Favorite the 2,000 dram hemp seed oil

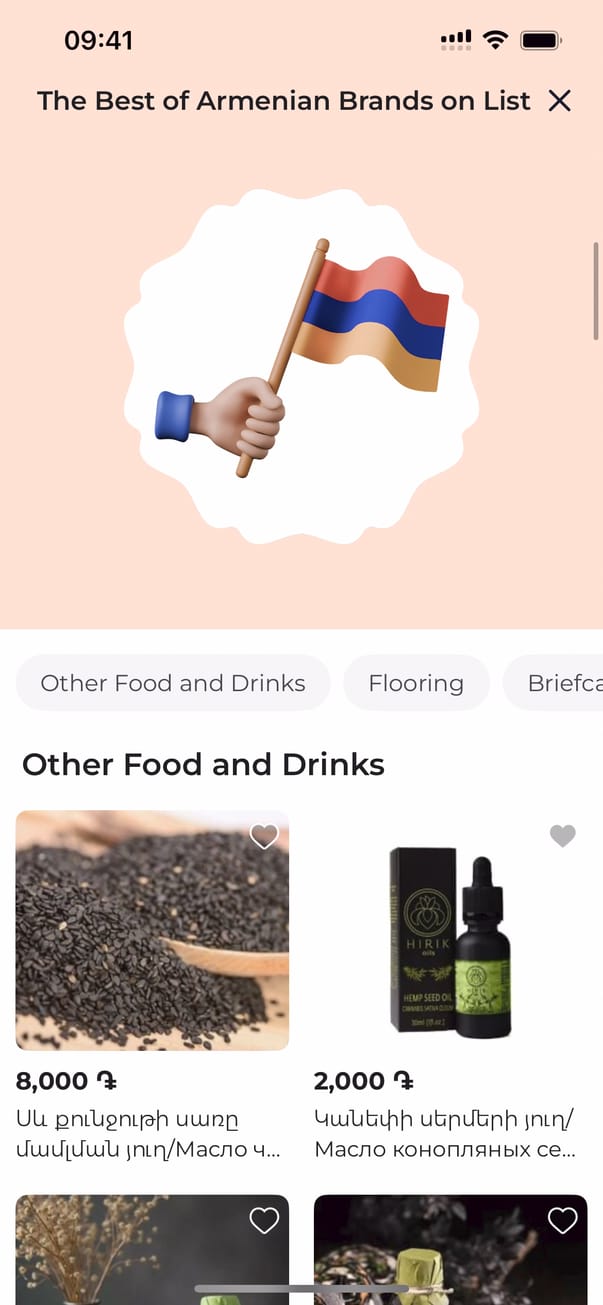pyautogui.click(x=563, y=836)
